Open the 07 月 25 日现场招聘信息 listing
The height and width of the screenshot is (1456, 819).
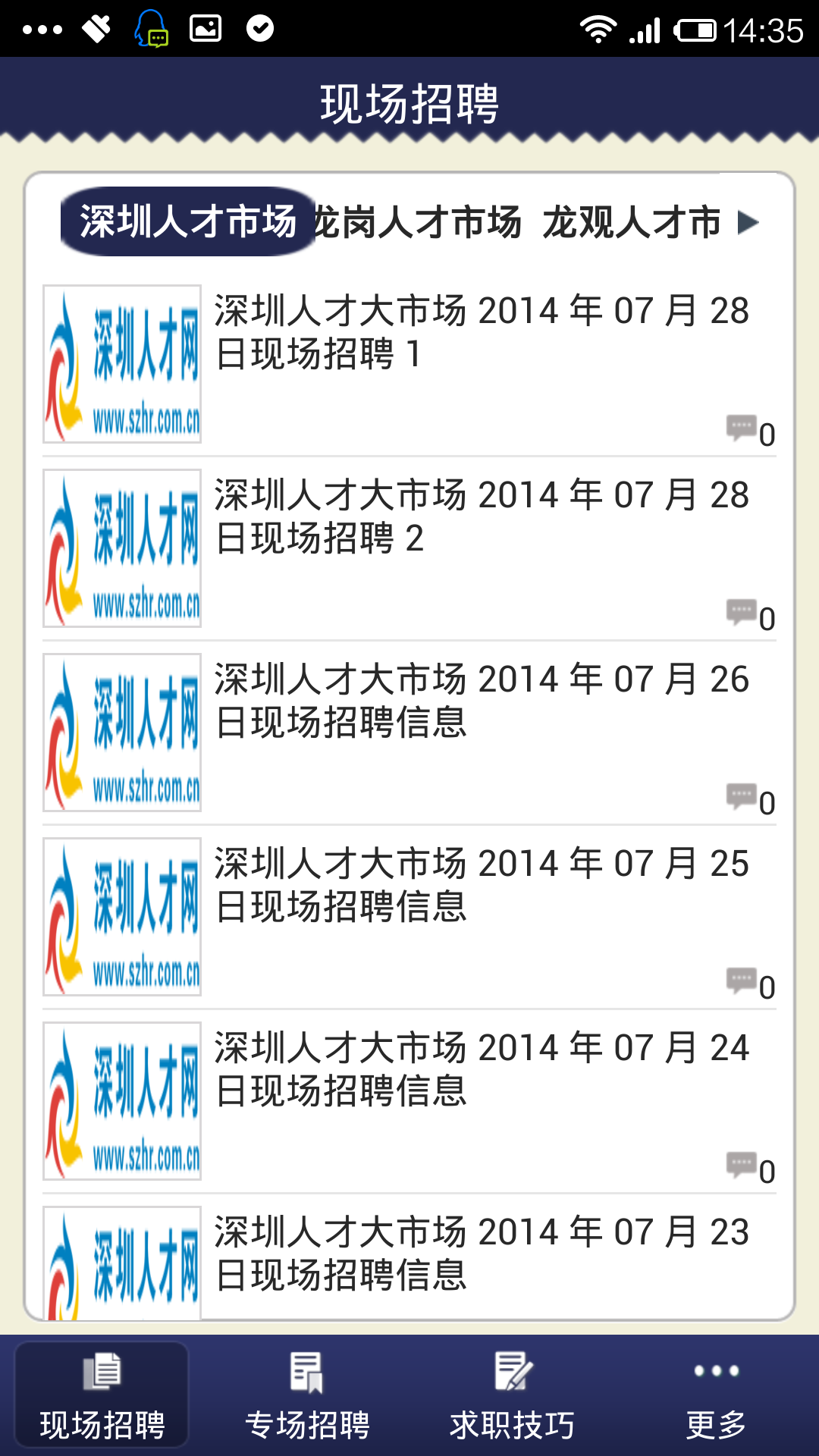coord(409,917)
